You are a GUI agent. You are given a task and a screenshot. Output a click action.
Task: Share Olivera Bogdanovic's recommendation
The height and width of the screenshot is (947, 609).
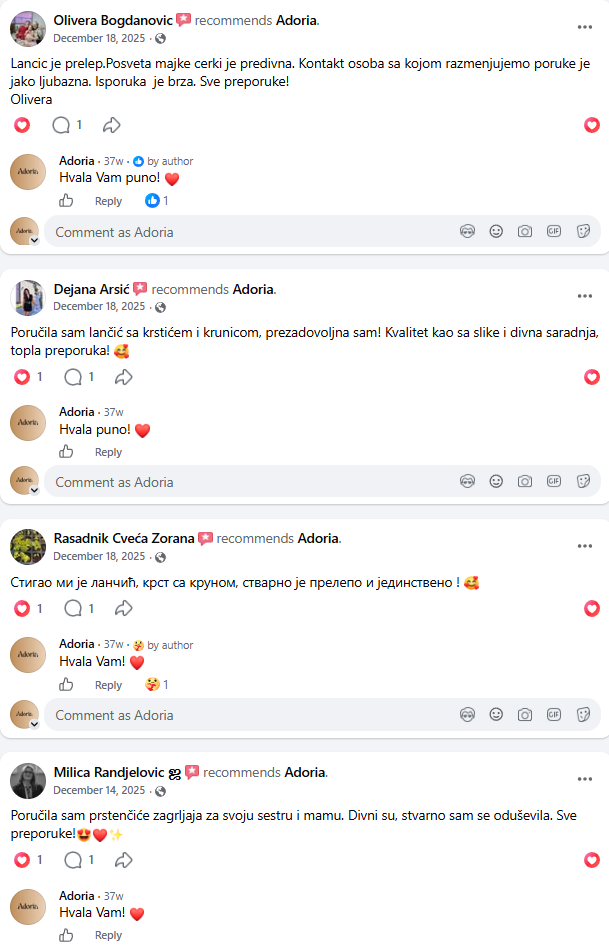tap(112, 125)
